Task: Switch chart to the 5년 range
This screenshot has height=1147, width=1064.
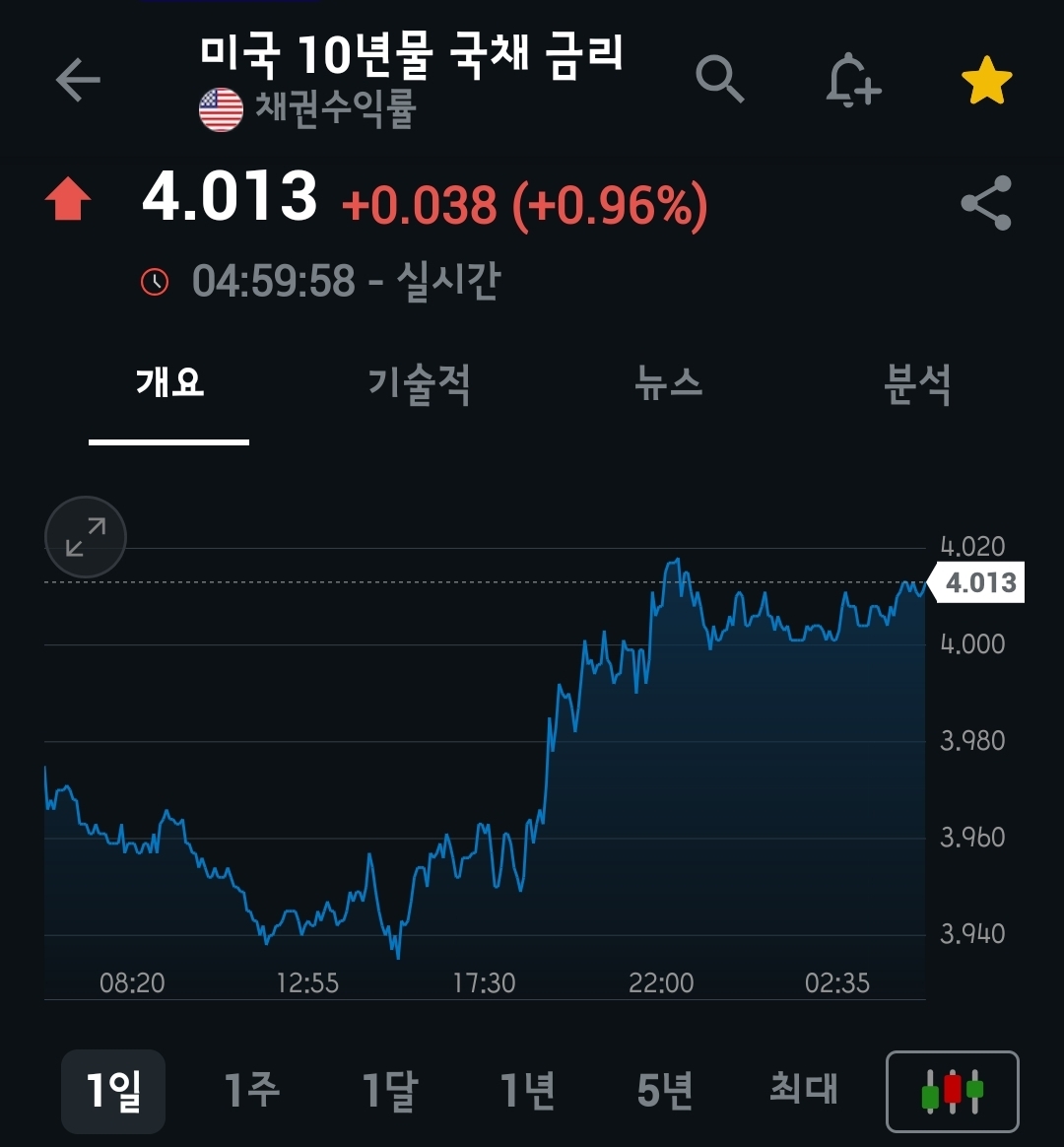Action: [x=665, y=1092]
